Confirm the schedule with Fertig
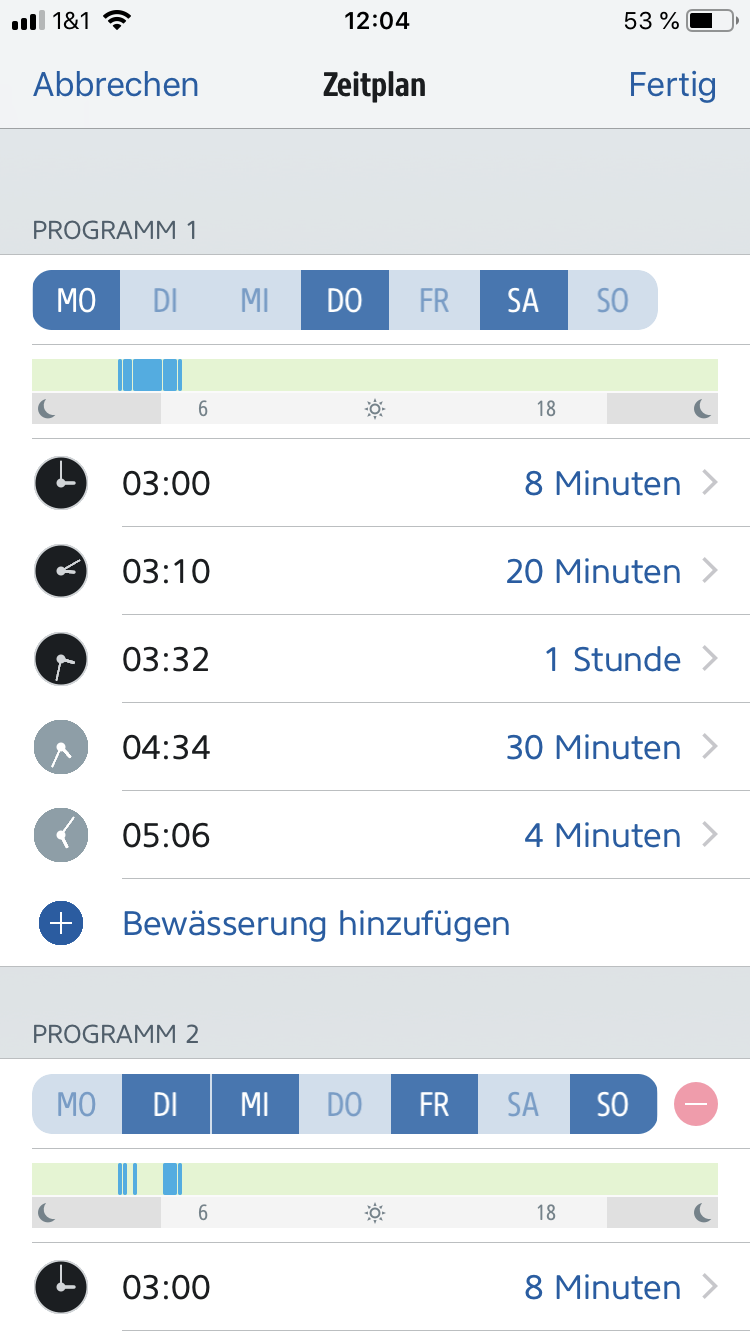Screen dimensions: 750x1334 tap(672, 85)
